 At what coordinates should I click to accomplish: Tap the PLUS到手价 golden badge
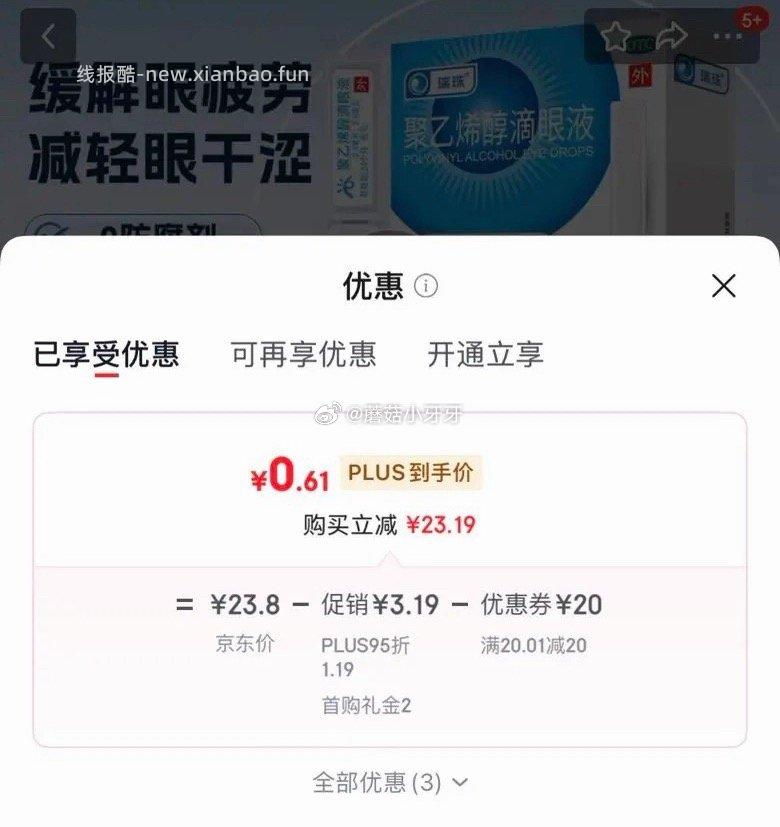pyautogui.click(x=411, y=472)
